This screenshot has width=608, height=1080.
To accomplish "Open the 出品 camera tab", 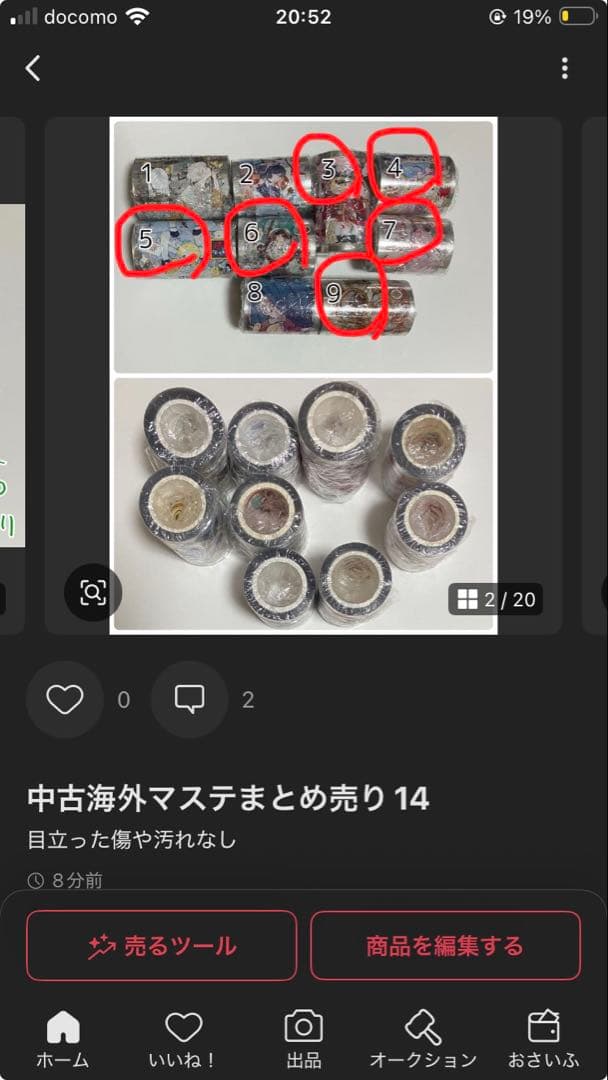I will pyautogui.click(x=303, y=1039).
